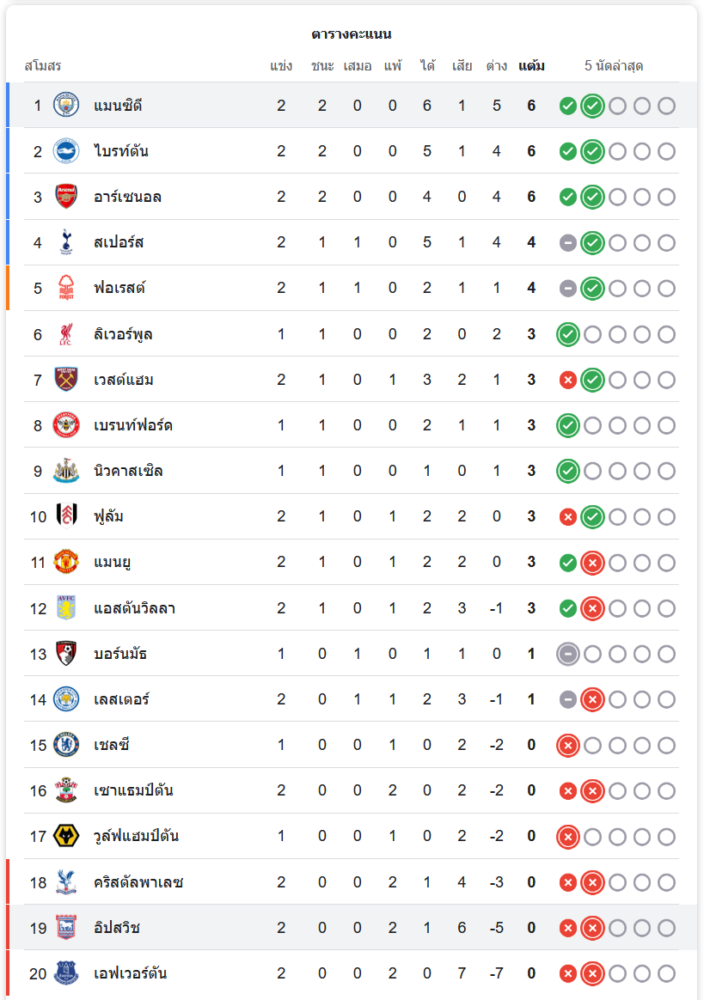The height and width of the screenshot is (1000, 704).
Task: View the นิวคาสเซิล team row
Action: click(x=128, y=471)
